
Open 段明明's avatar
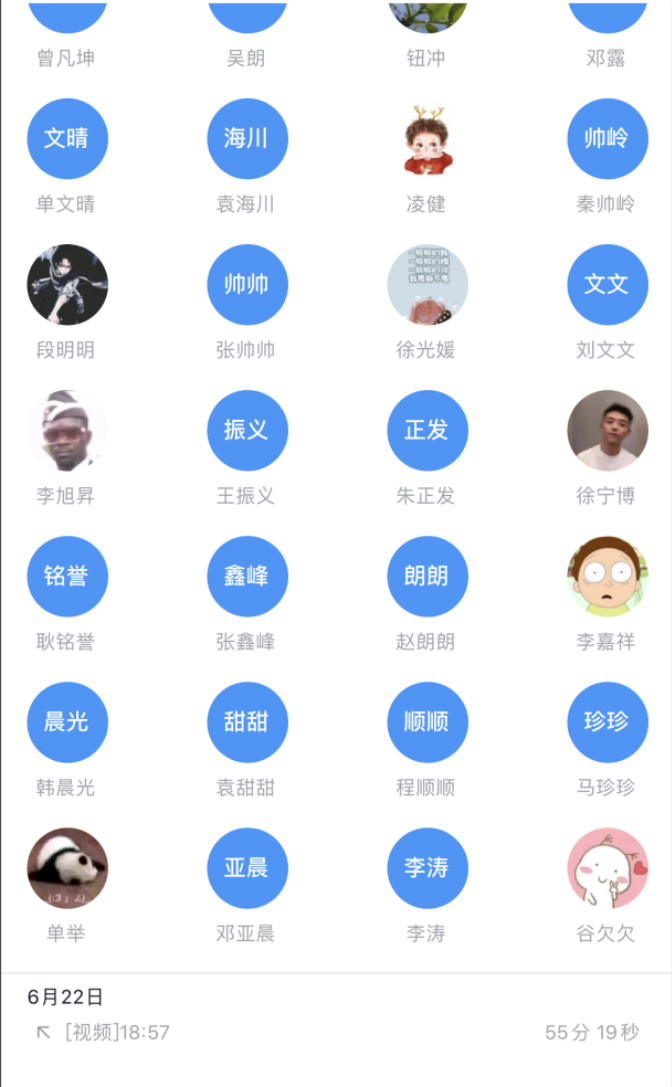[x=67, y=285]
